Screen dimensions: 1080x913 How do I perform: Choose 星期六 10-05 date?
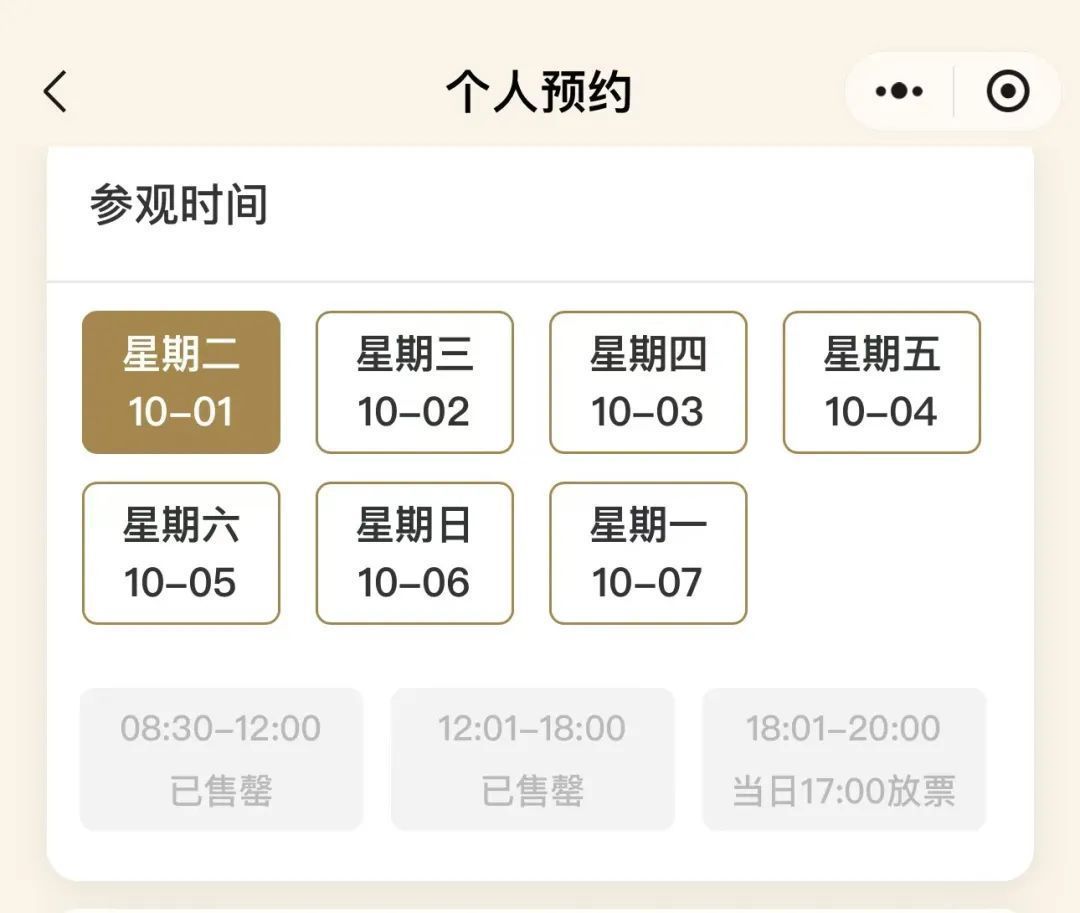pyautogui.click(x=181, y=553)
